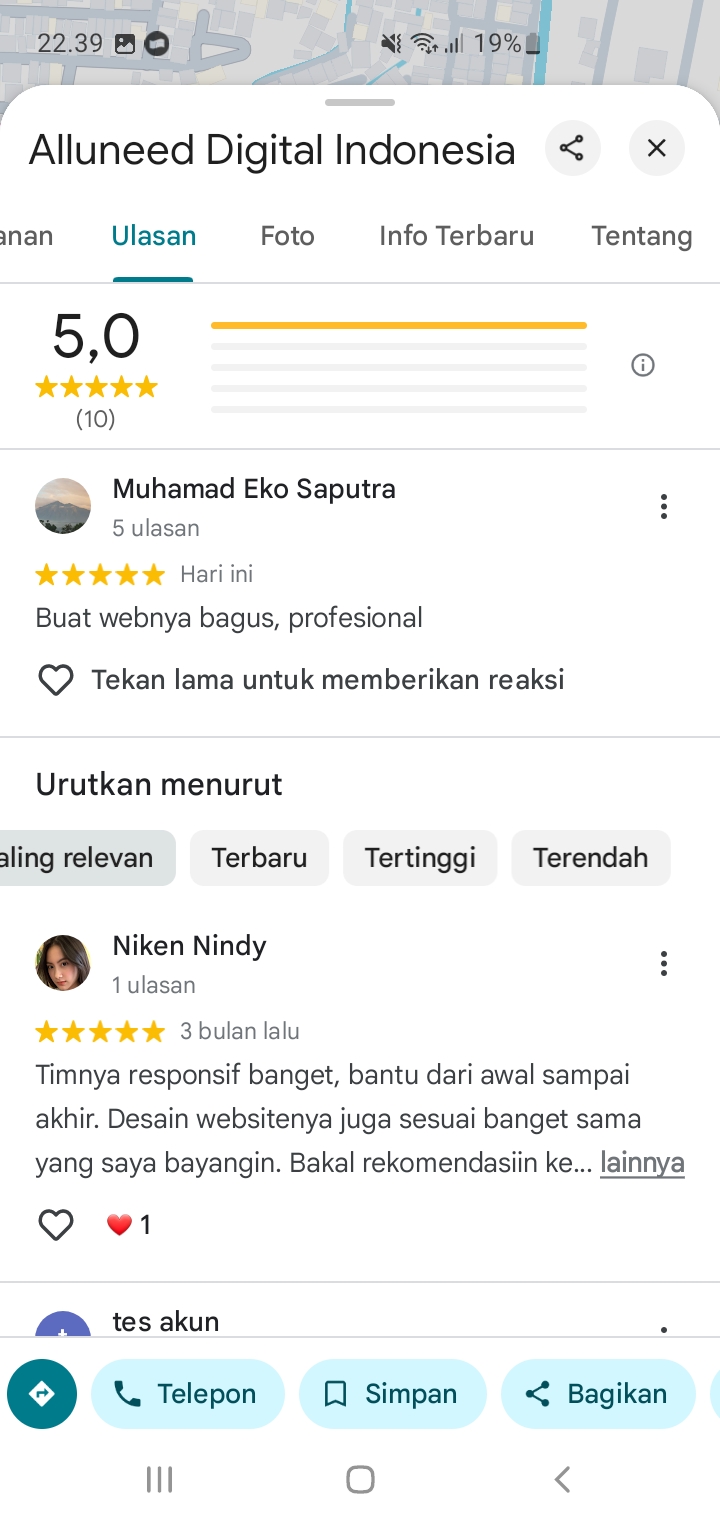Tap the Bagikan button
Viewport: 720px width, 1520px height.
(x=598, y=1394)
